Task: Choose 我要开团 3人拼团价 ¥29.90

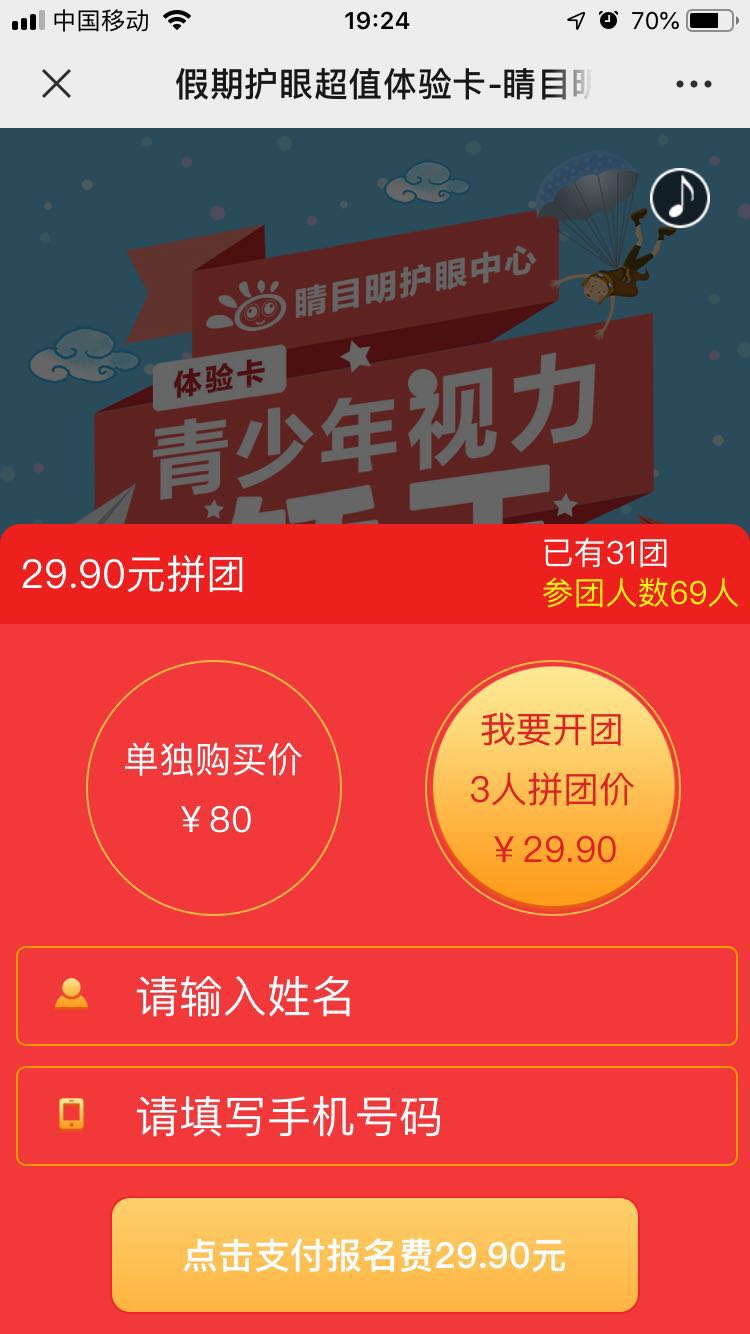Action: (x=553, y=788)
